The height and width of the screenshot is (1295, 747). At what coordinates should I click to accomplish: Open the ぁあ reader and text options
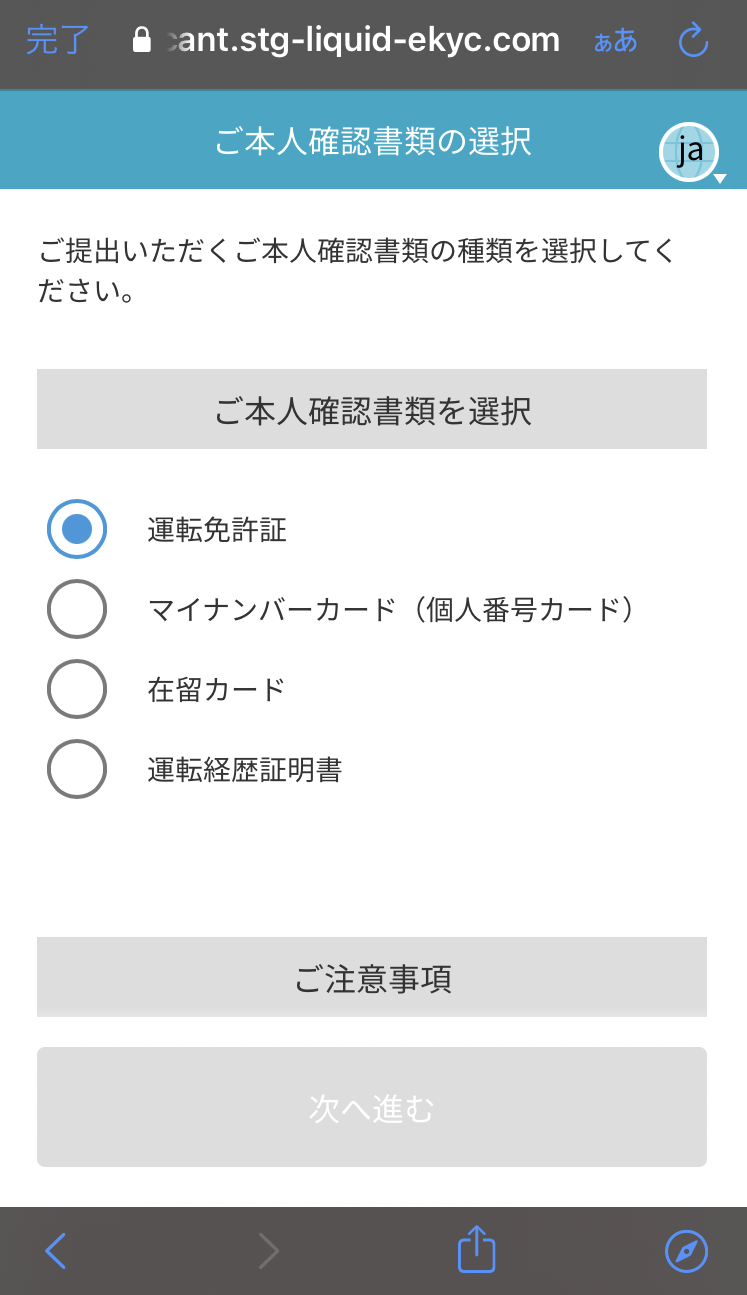(x=615, y=41)
